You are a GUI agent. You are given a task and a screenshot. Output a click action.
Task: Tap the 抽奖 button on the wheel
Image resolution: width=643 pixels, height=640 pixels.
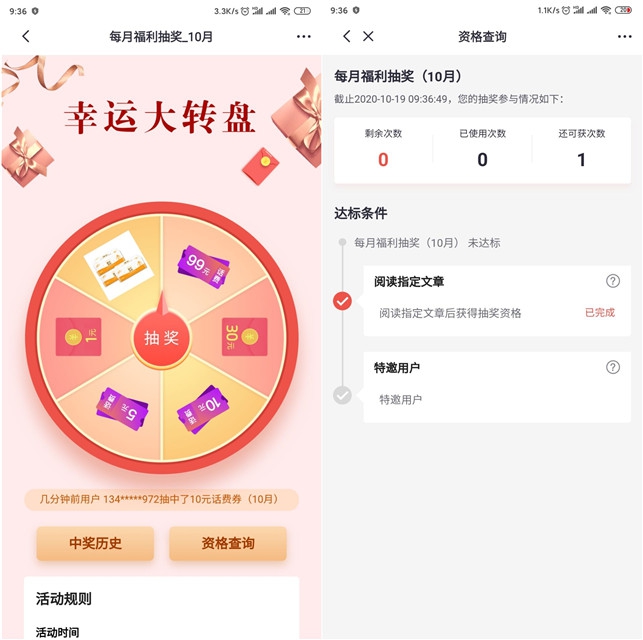pyautogui.click(x=161, y=338)
